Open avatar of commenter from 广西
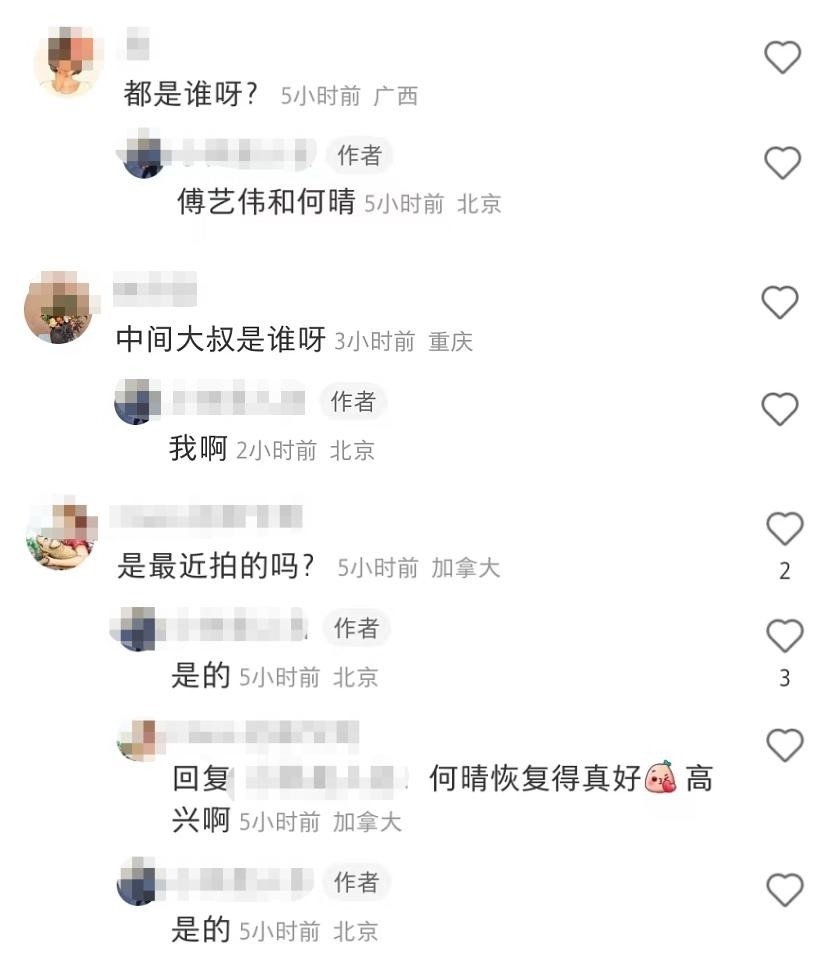This screenshot has height=964, width=835. click(66, 61)
